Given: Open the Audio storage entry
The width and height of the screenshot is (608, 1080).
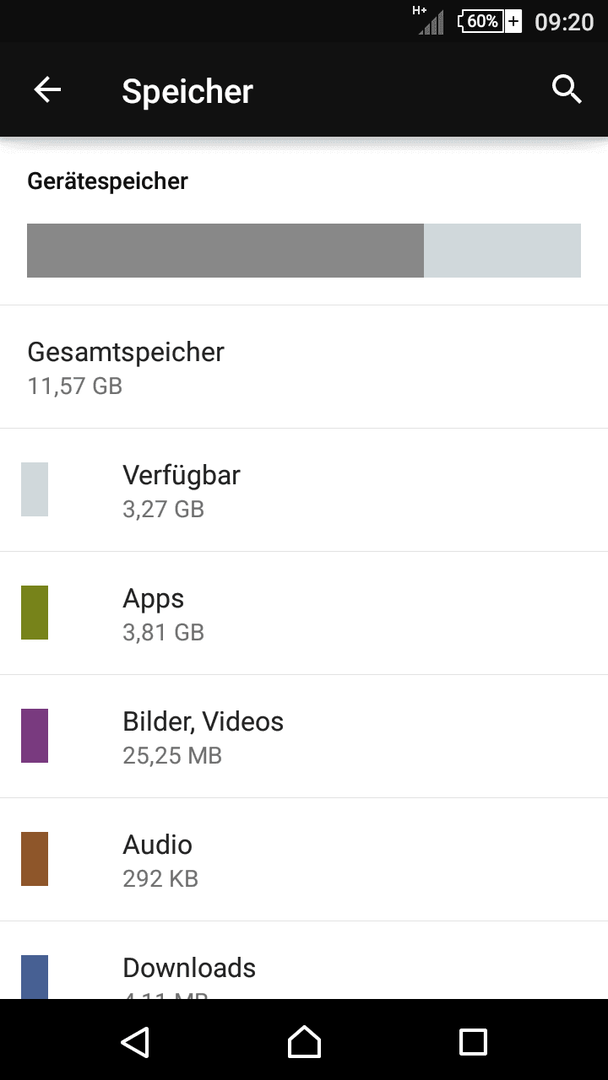Looking at the screenshot, I should pyautogui.click(x=304, y=860).
